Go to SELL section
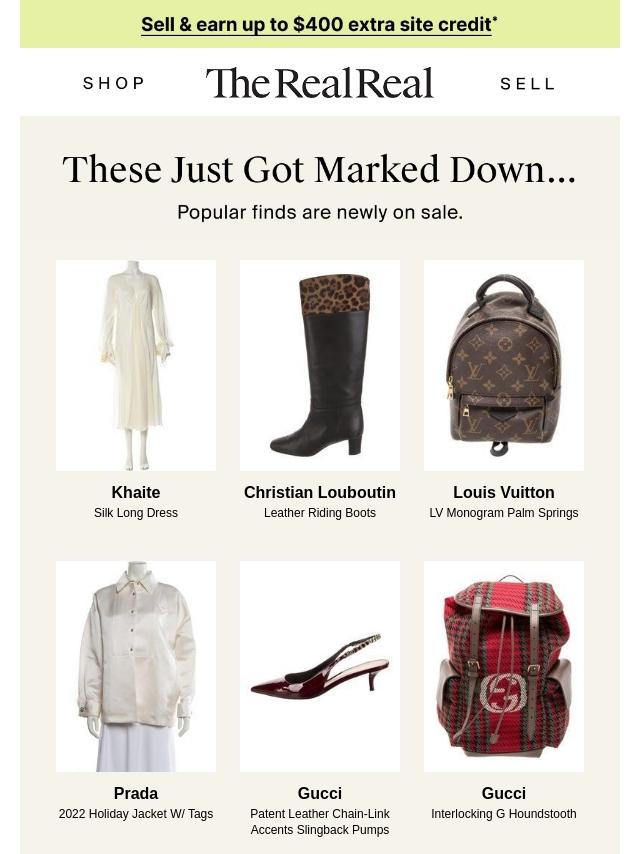640x854 pixels. [x=527, y=84]
